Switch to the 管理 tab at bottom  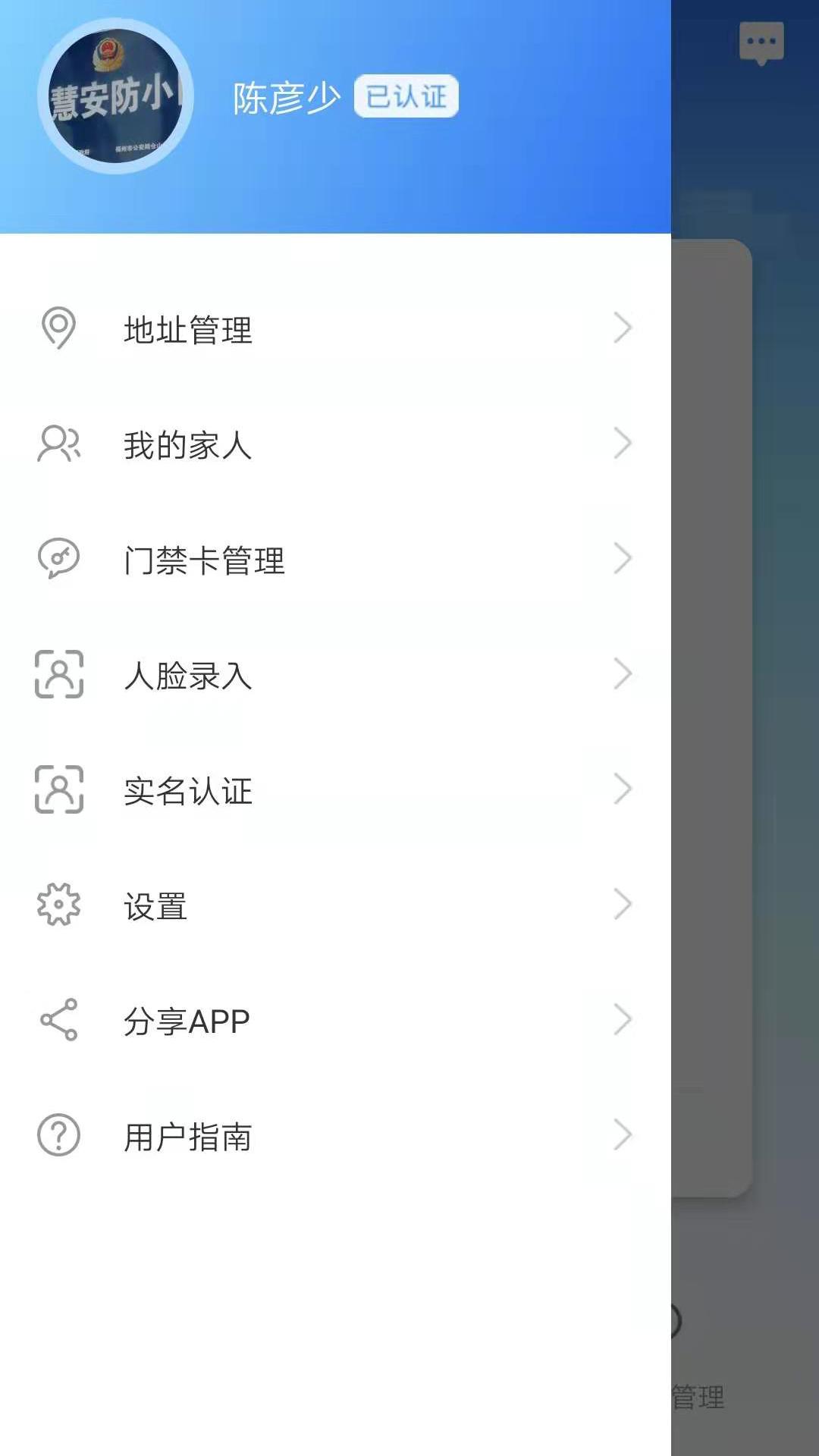[698, 1399]
